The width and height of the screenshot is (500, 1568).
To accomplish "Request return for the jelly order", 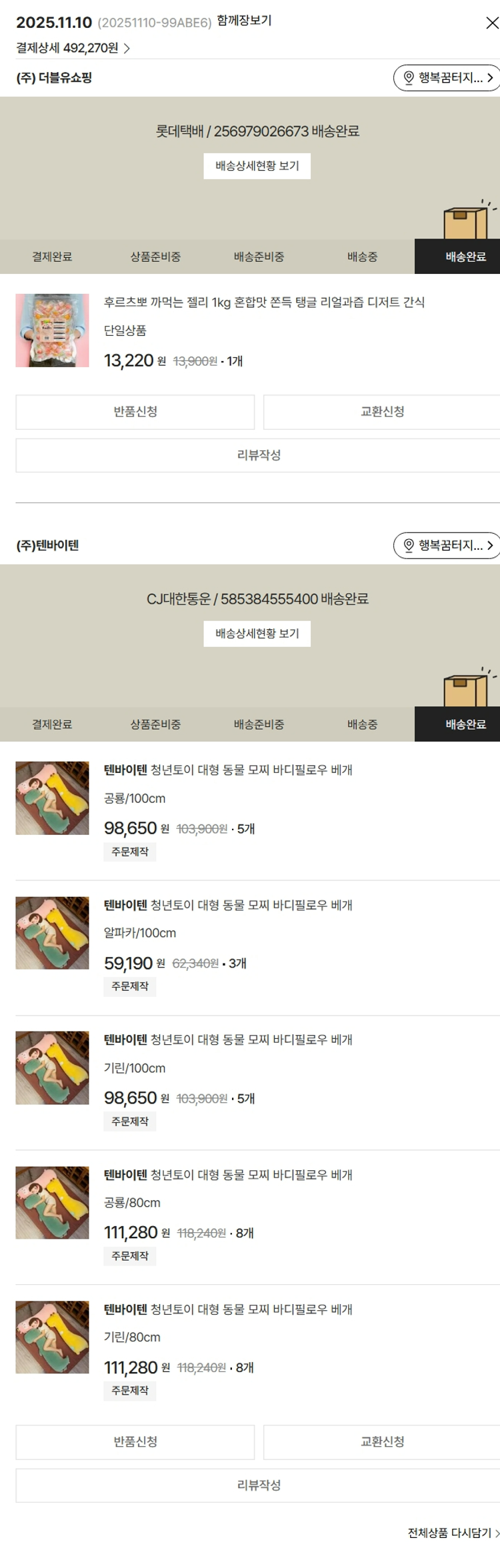I will [x=135, y=412].
